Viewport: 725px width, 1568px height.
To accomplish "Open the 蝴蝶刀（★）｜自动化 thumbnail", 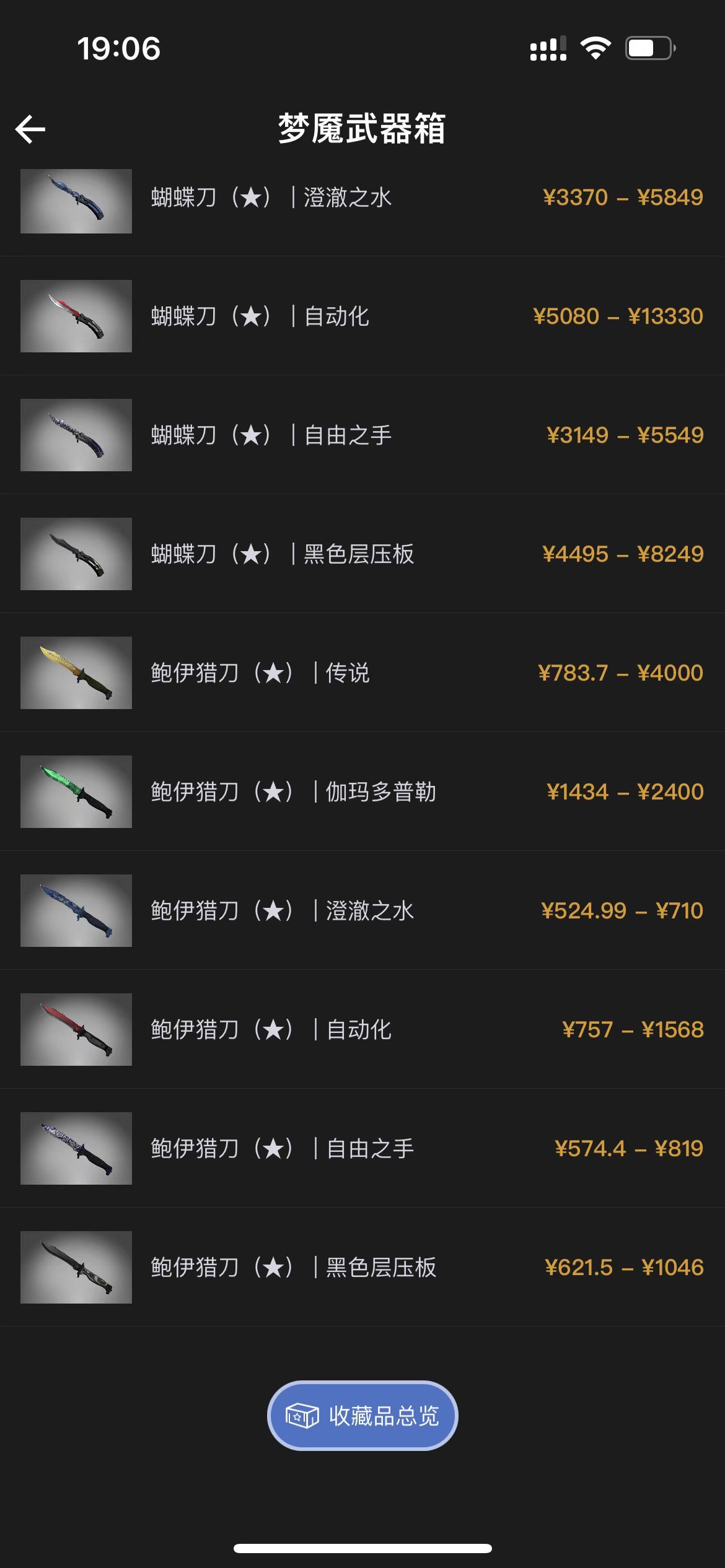I will click(76, 316).
